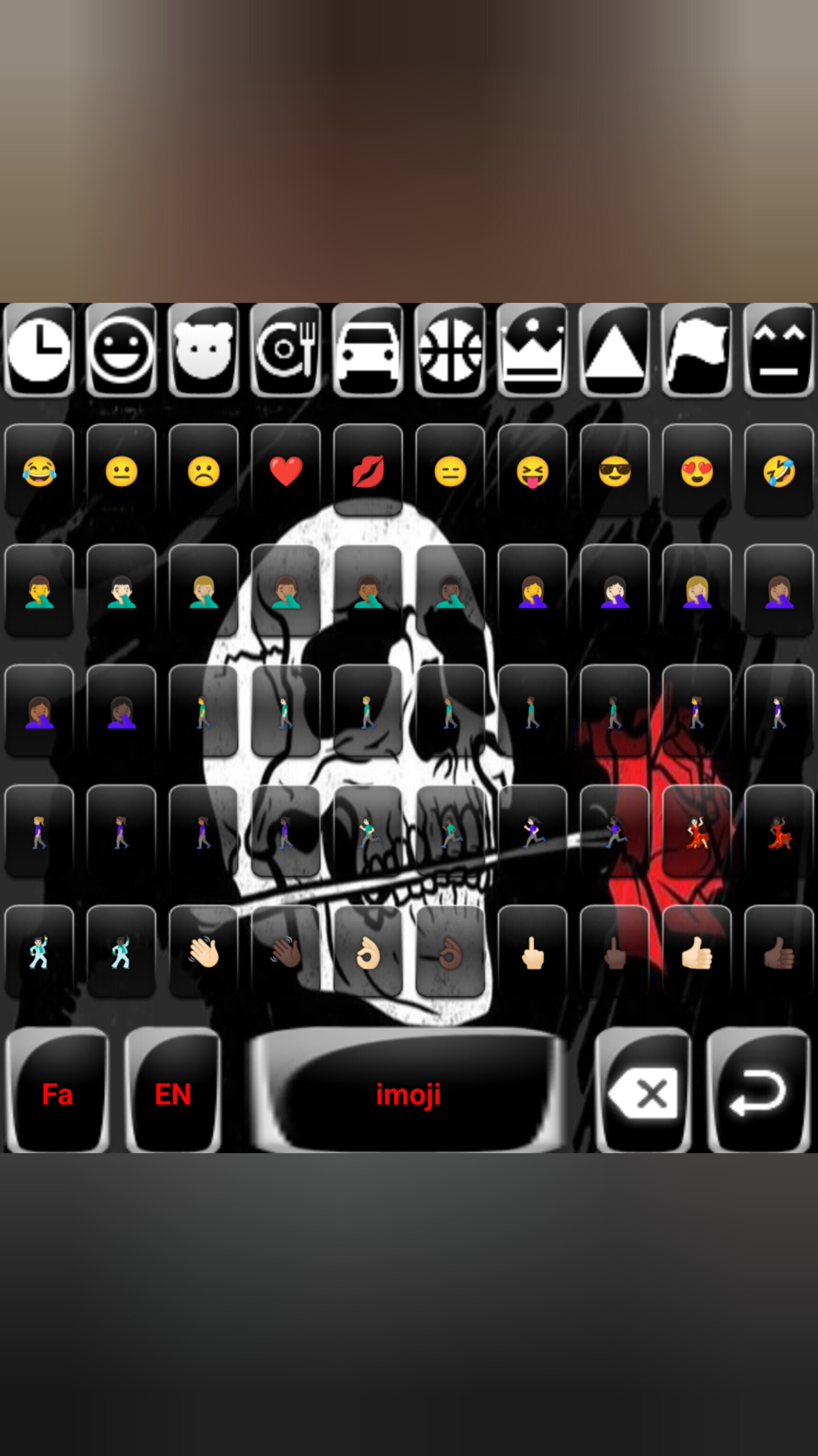The width and height of the screenshot is (818, 1456).
Task: Switch keyboard to Fa language
Action: 57,1093
